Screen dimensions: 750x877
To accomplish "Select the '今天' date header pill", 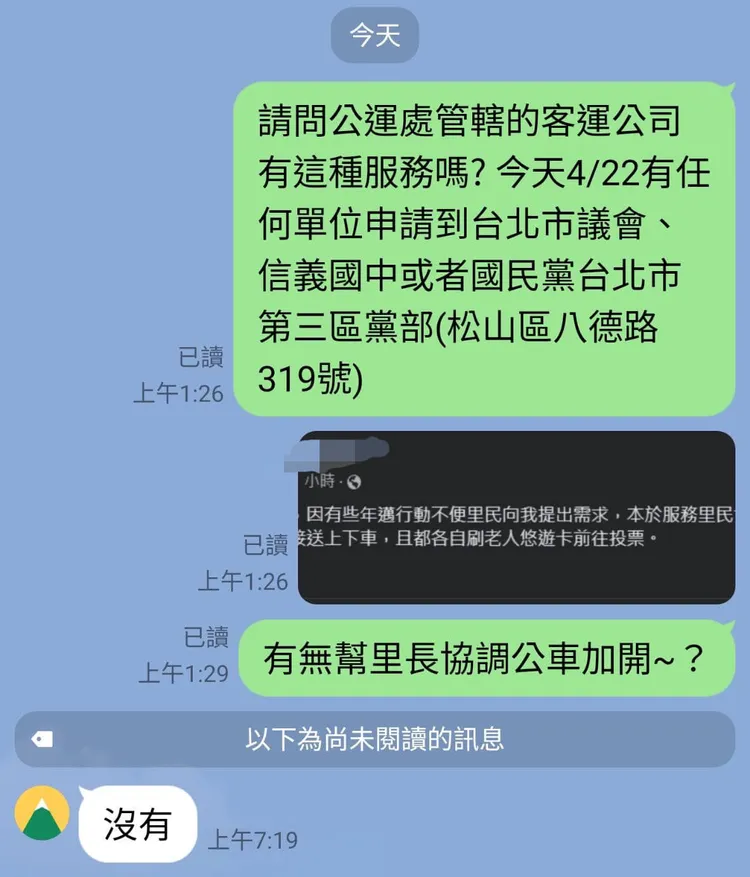I will (374, 35).
